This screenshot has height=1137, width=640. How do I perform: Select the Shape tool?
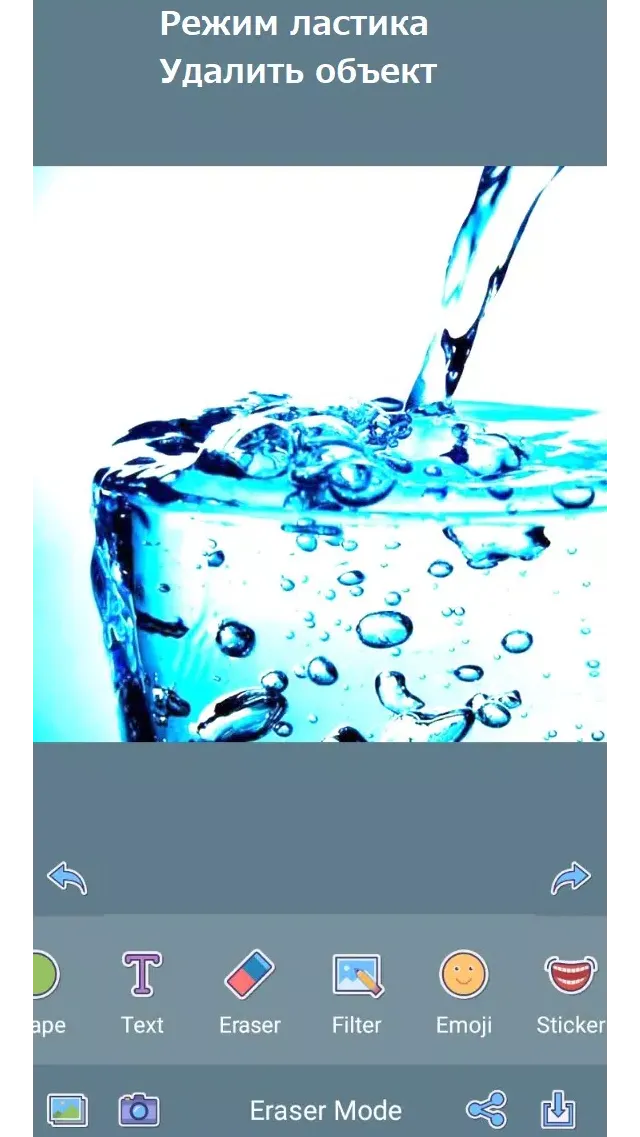point(48,993)
